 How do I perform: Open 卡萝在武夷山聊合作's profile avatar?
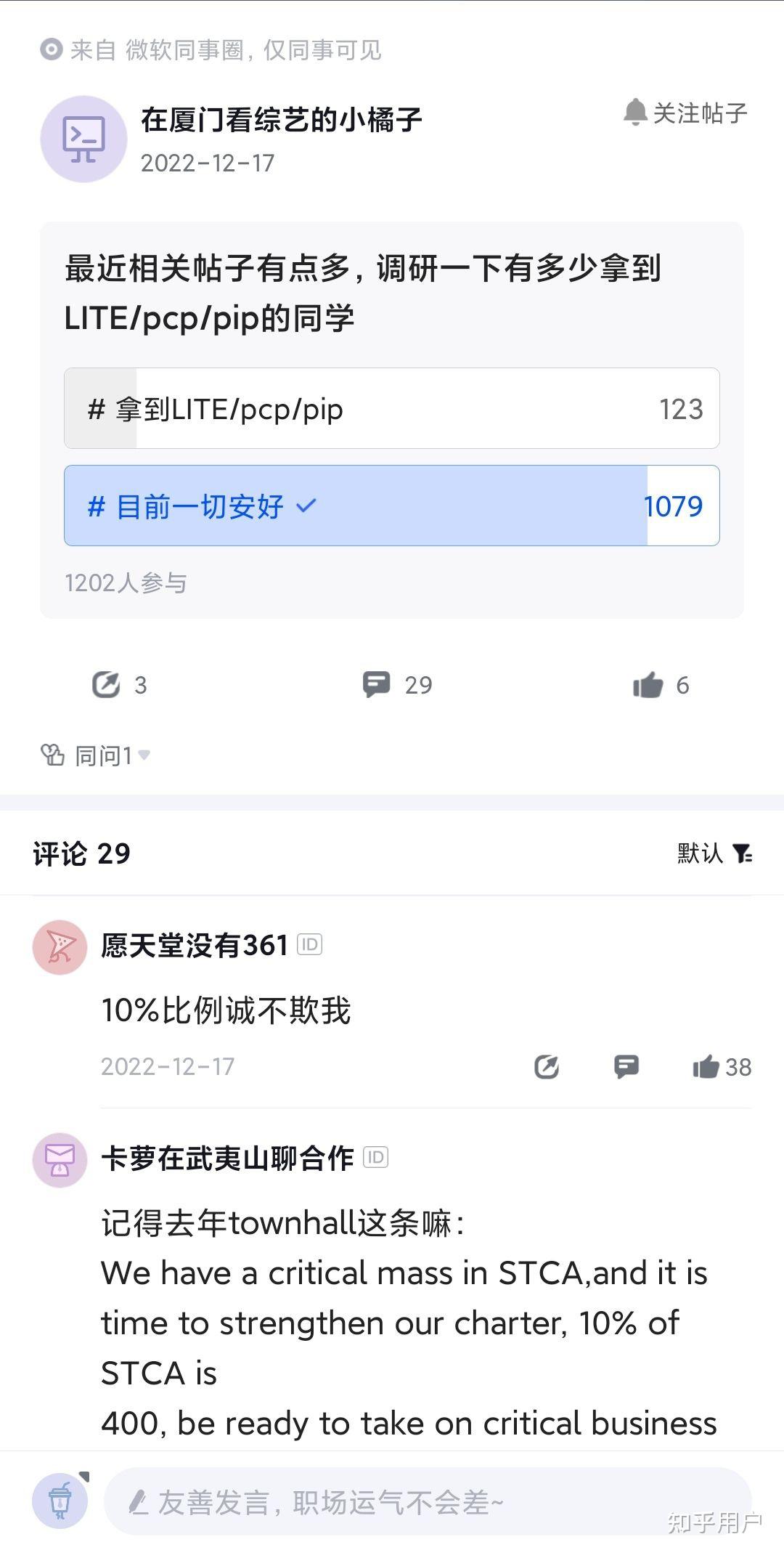pyautogui.click(x=60, y=1160)
